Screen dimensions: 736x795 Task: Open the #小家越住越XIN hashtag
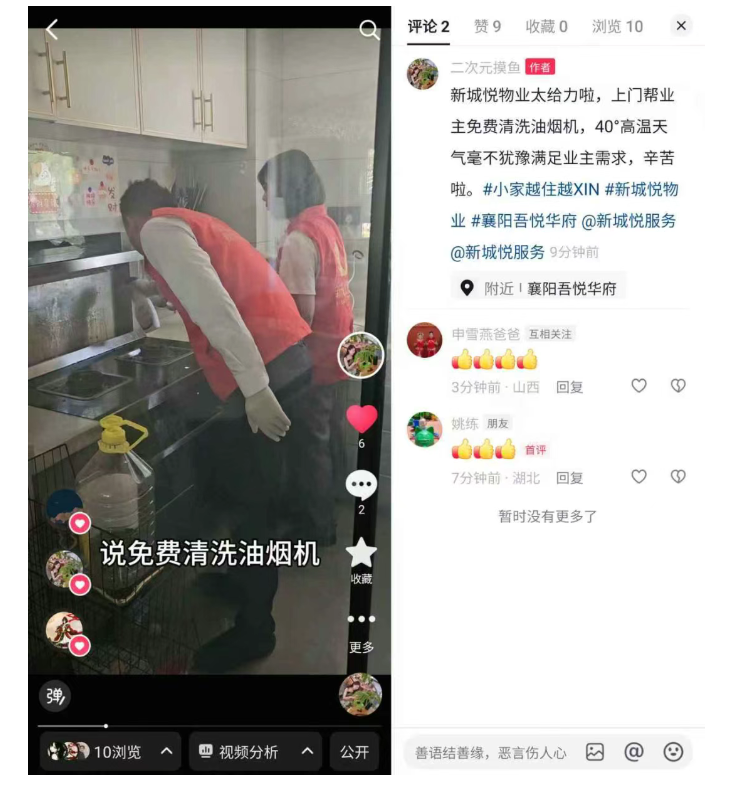(540, 189)
